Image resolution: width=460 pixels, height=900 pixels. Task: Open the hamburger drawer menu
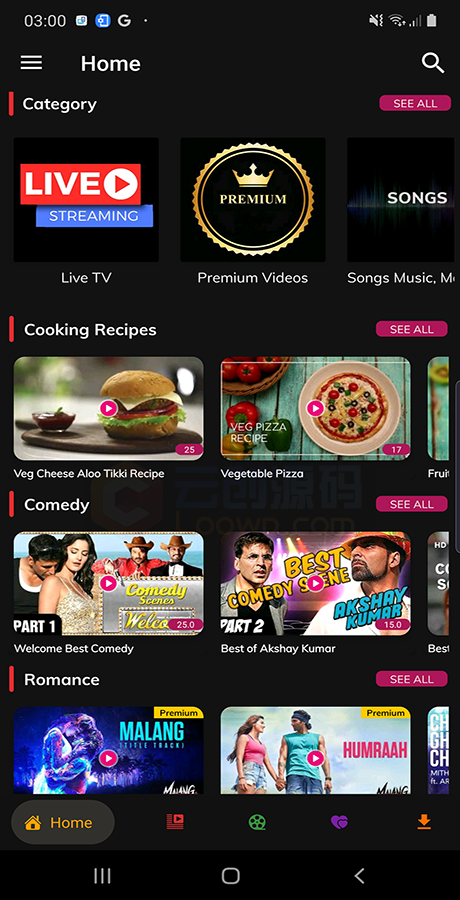coord(32,63)
